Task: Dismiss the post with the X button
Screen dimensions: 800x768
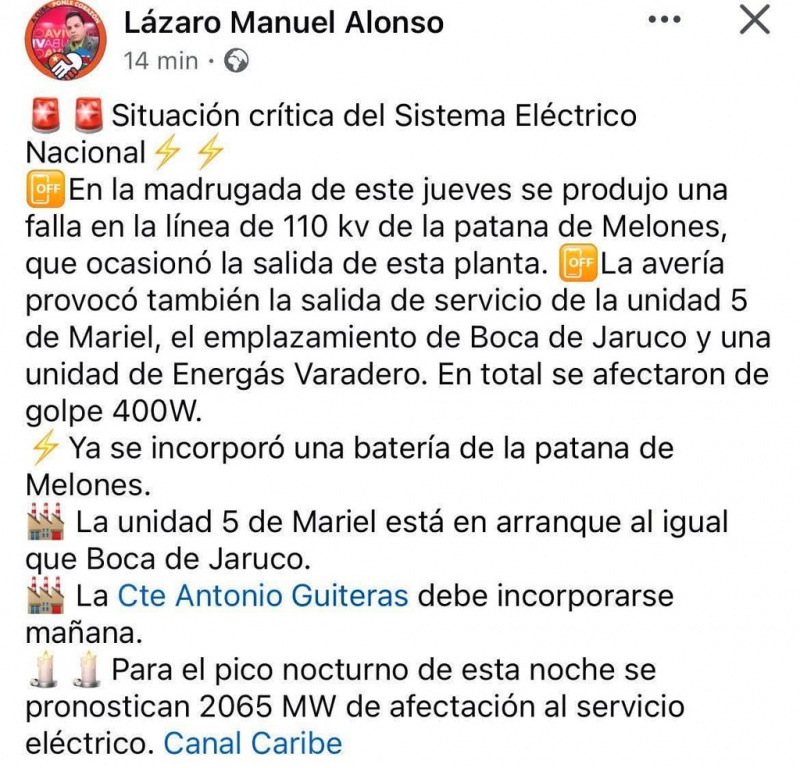Action: (755, 19)
